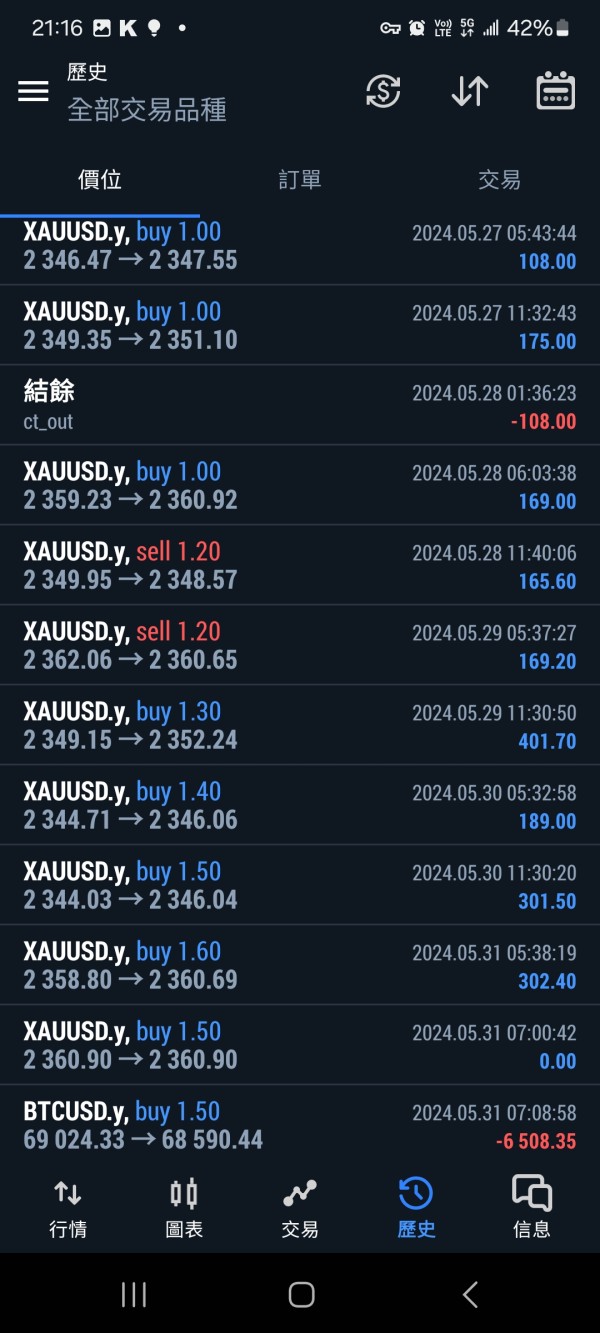This screenshot has height=1333, width=600.
Task: Tap the system back button
Action: [x=470, y=1295]
